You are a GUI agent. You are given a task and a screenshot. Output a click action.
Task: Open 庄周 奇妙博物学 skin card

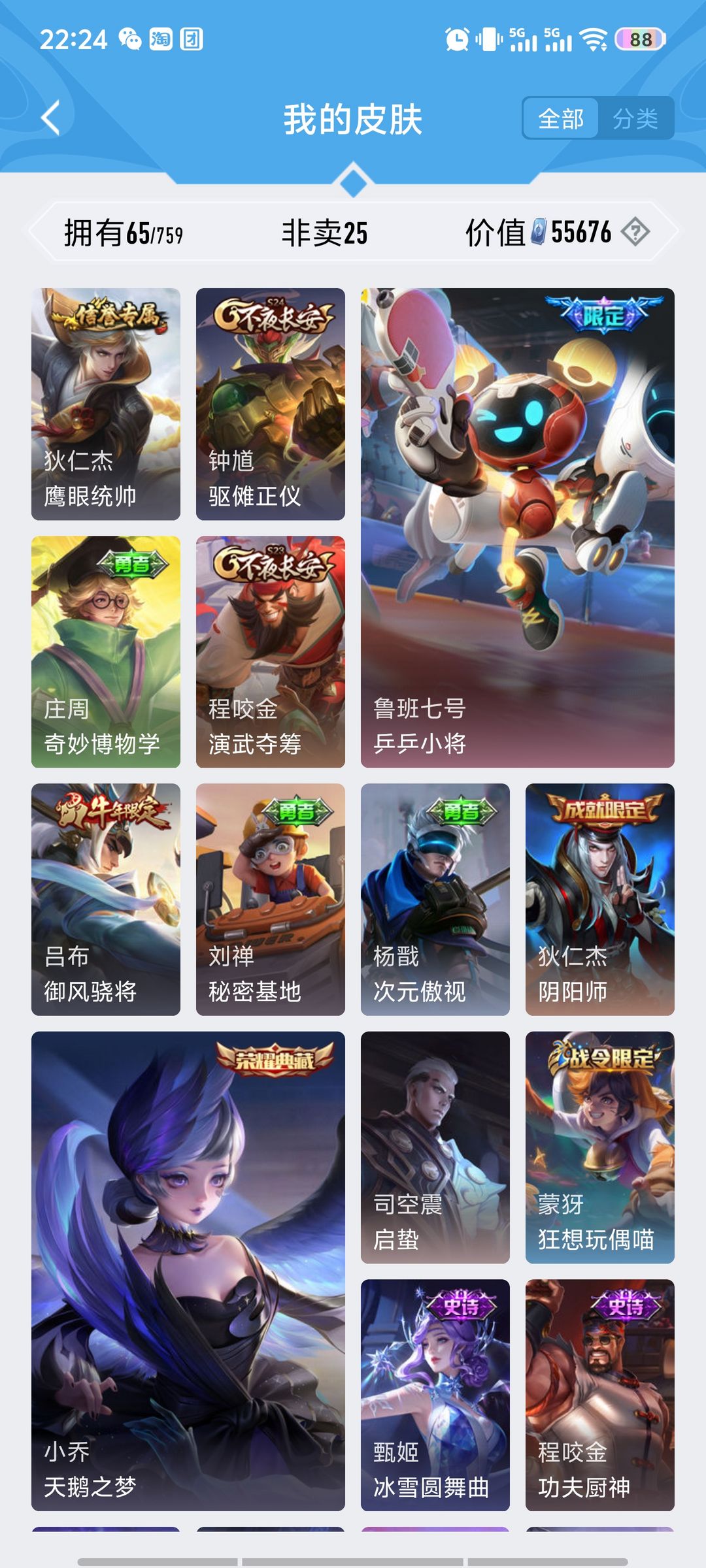click(106, 652)
